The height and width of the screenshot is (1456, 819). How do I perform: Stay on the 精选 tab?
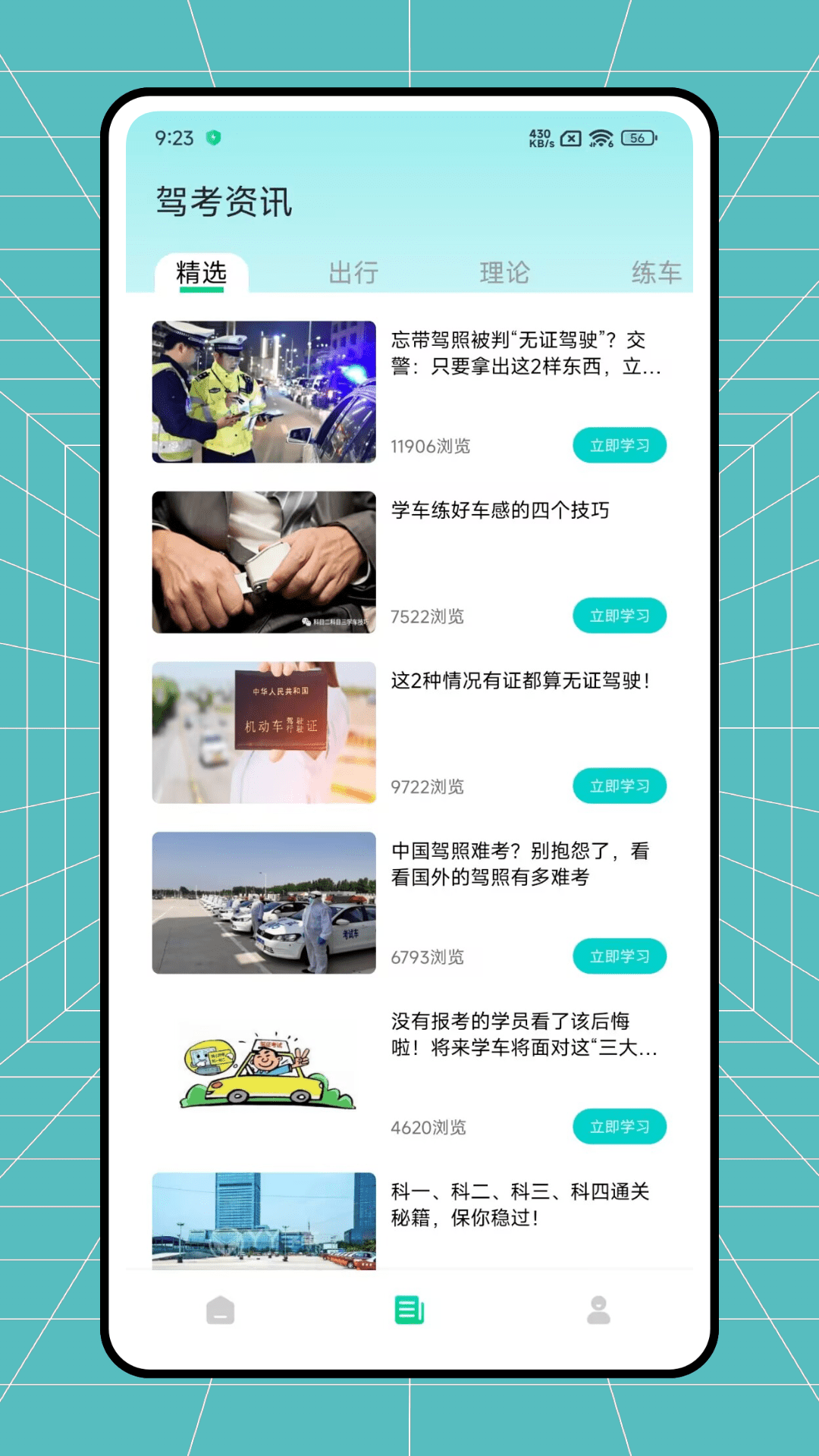point(200,275)
